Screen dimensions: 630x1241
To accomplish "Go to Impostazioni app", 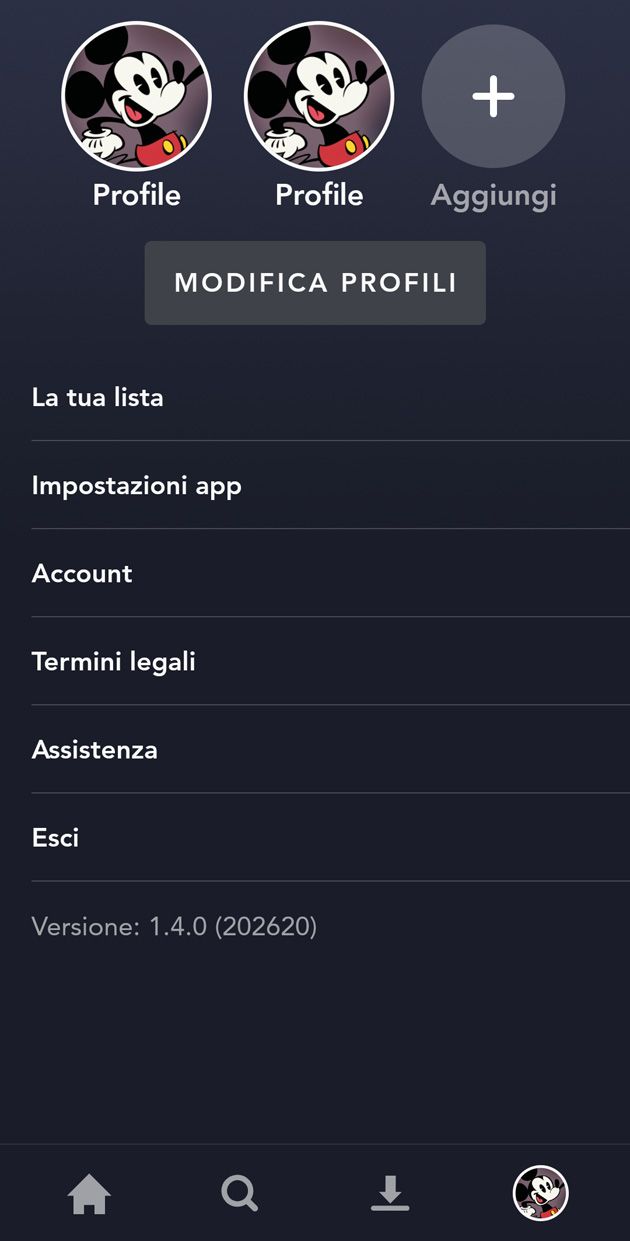I will point(137,486).
